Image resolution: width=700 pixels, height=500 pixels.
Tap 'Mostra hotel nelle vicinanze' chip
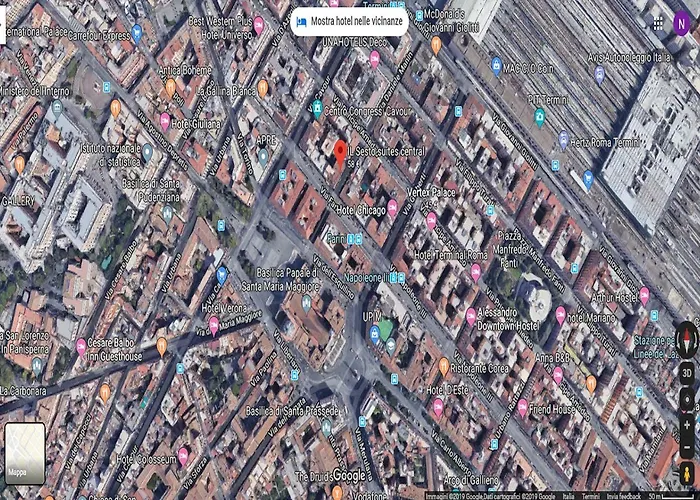click(350, 21)
